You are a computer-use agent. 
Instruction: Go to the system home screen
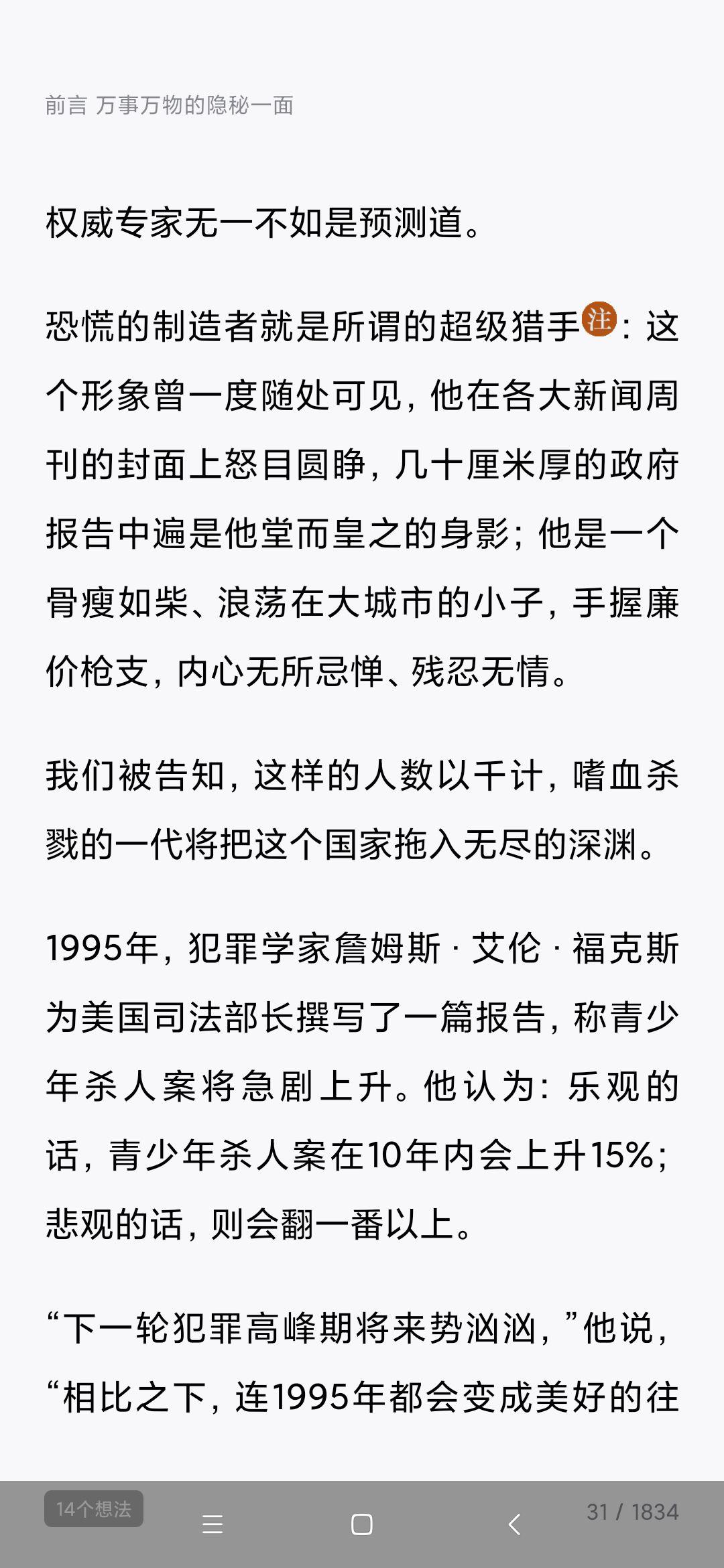362,1524
